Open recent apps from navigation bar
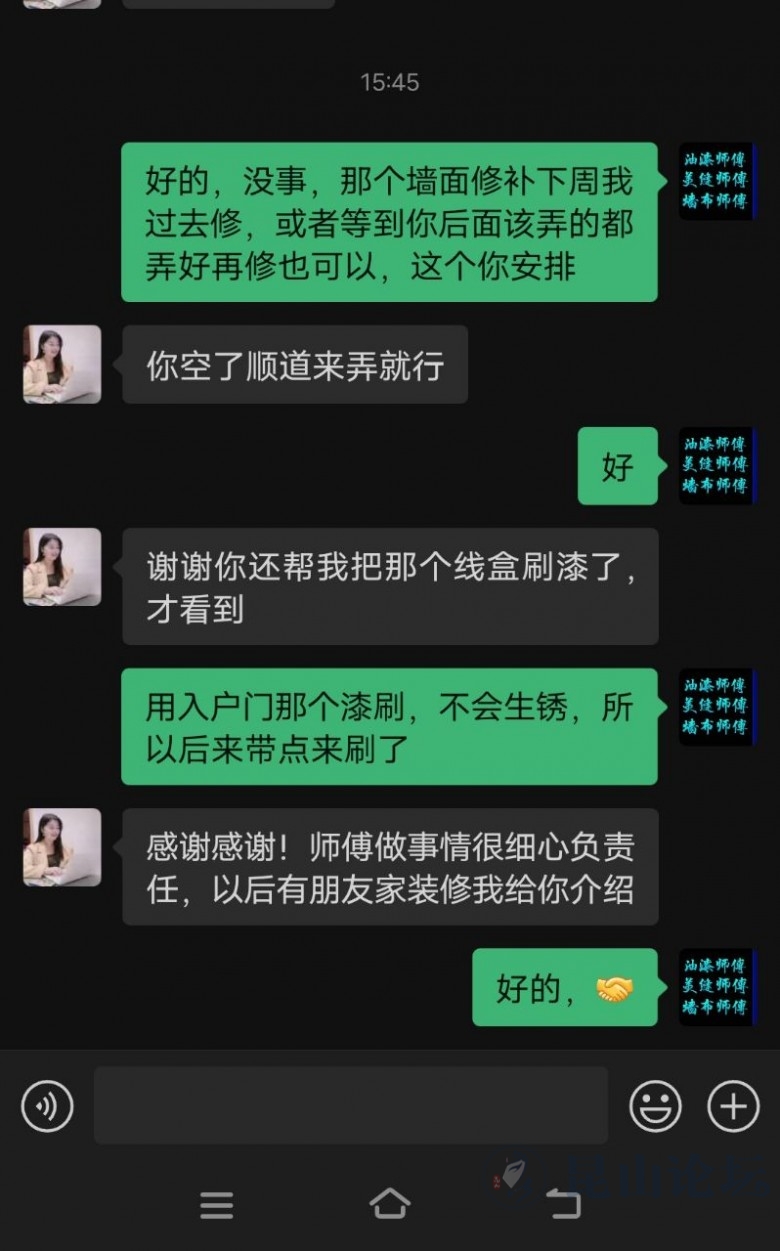 tap(216, 1204)
